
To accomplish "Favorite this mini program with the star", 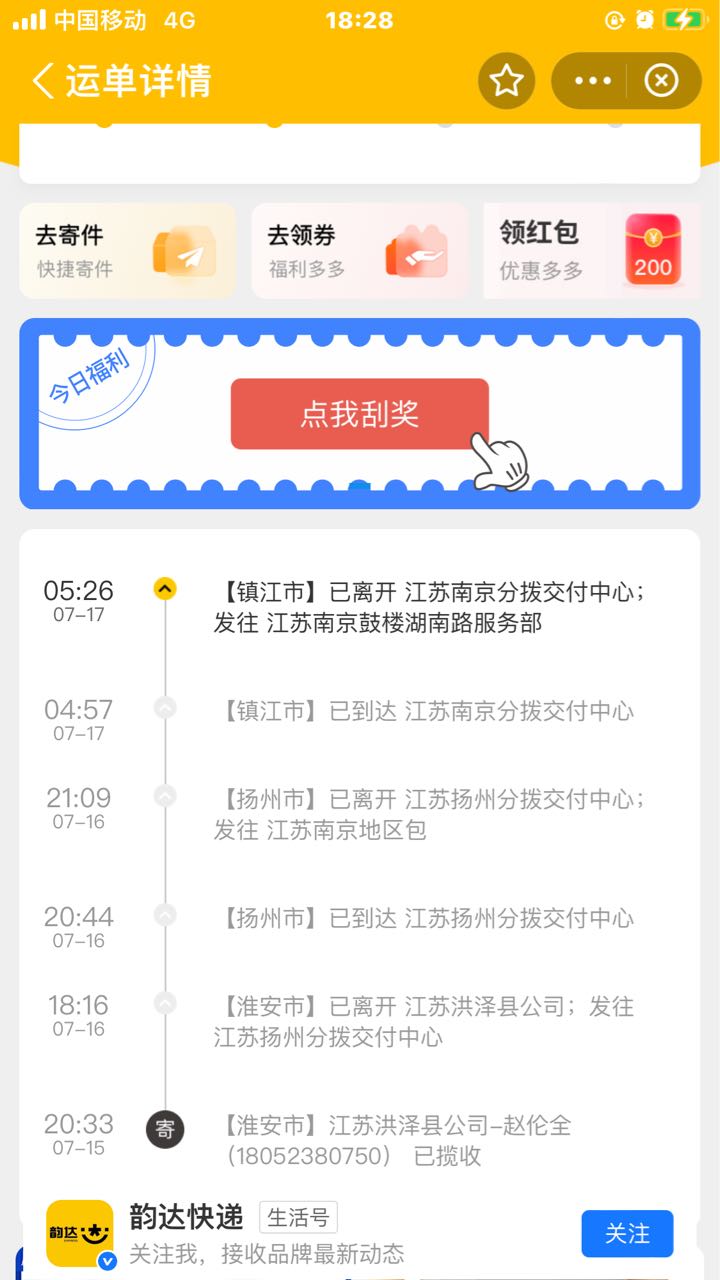I will pos(507,81).
